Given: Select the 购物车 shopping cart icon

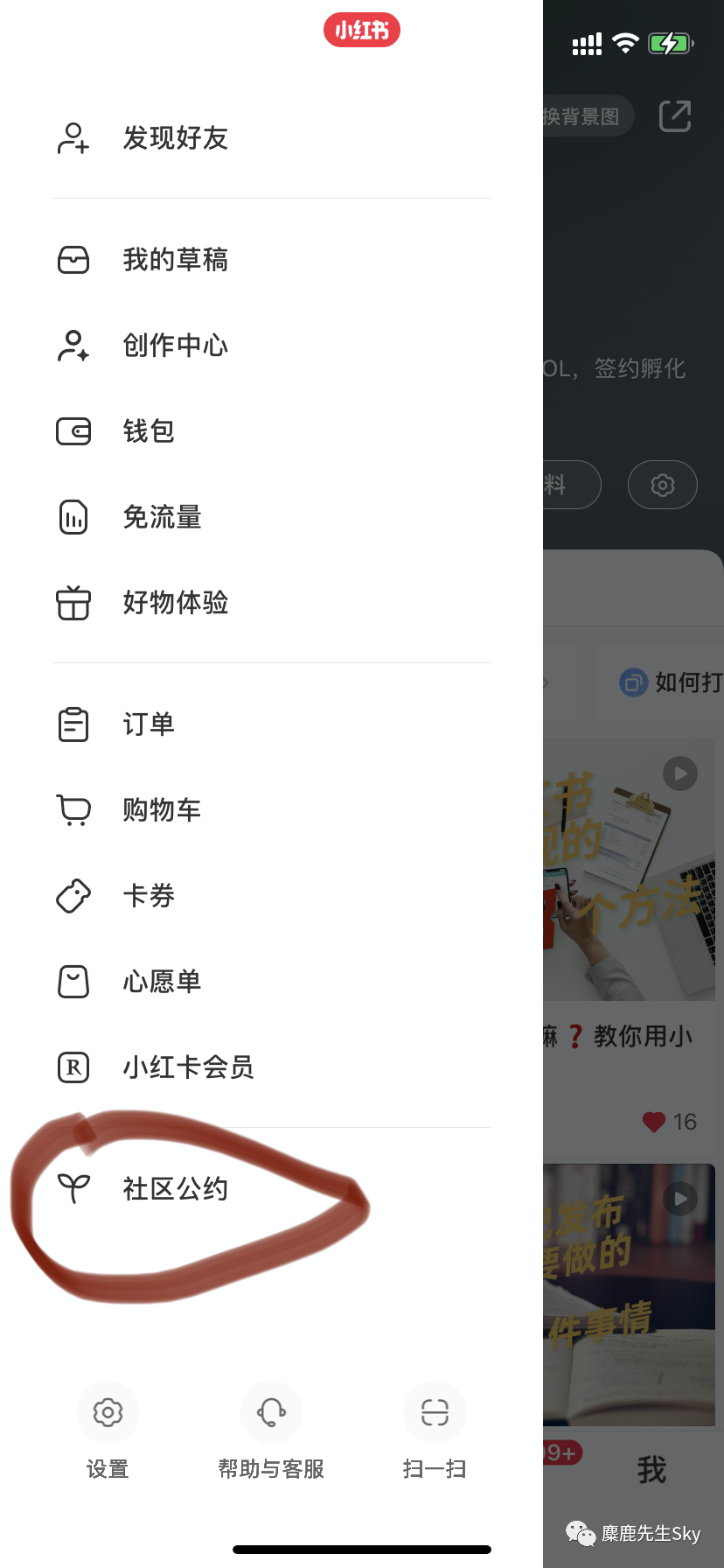Looking at the screenshot, I should coord(73,810).
